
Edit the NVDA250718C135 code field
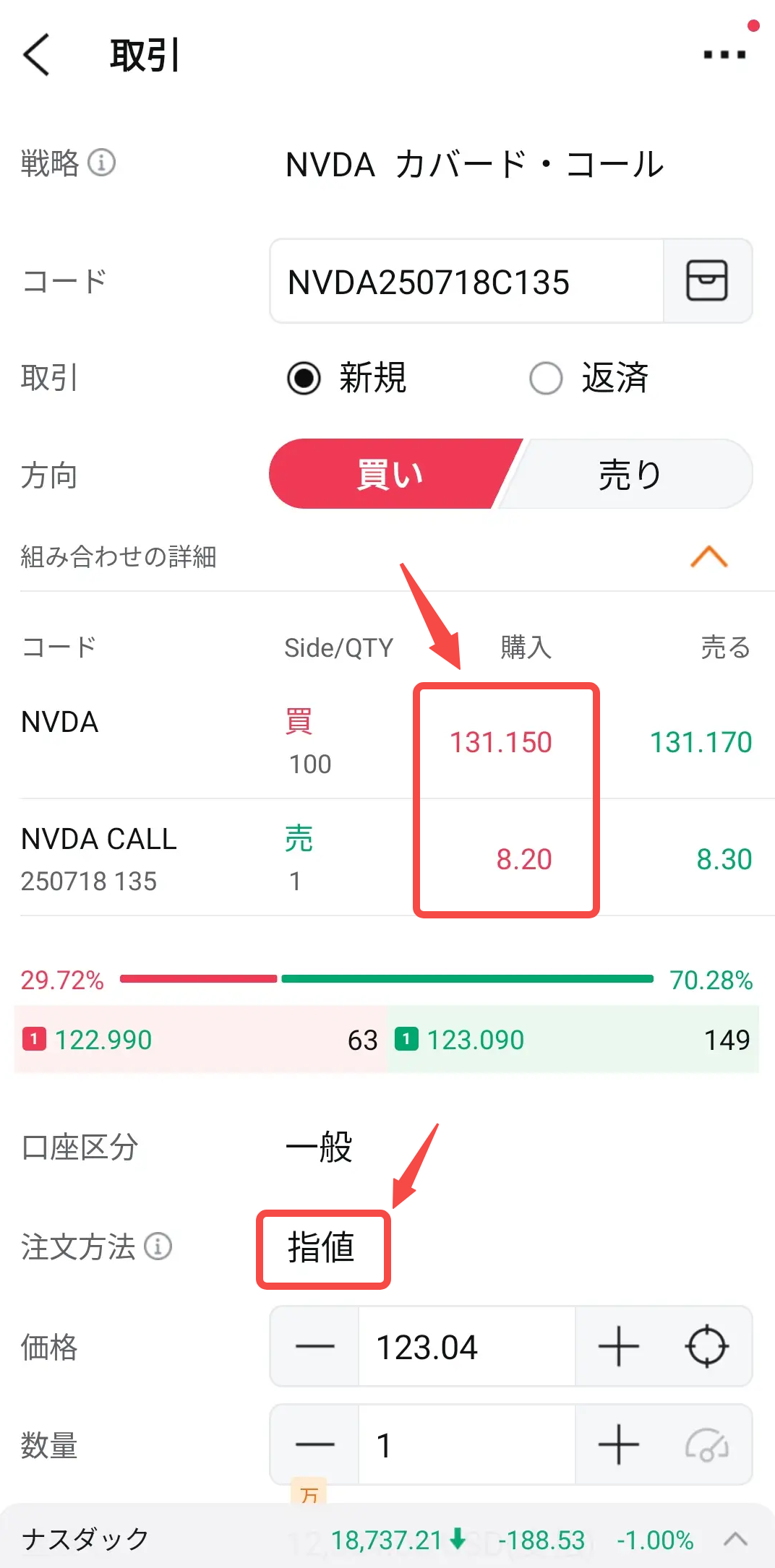(x=466, y=282)
